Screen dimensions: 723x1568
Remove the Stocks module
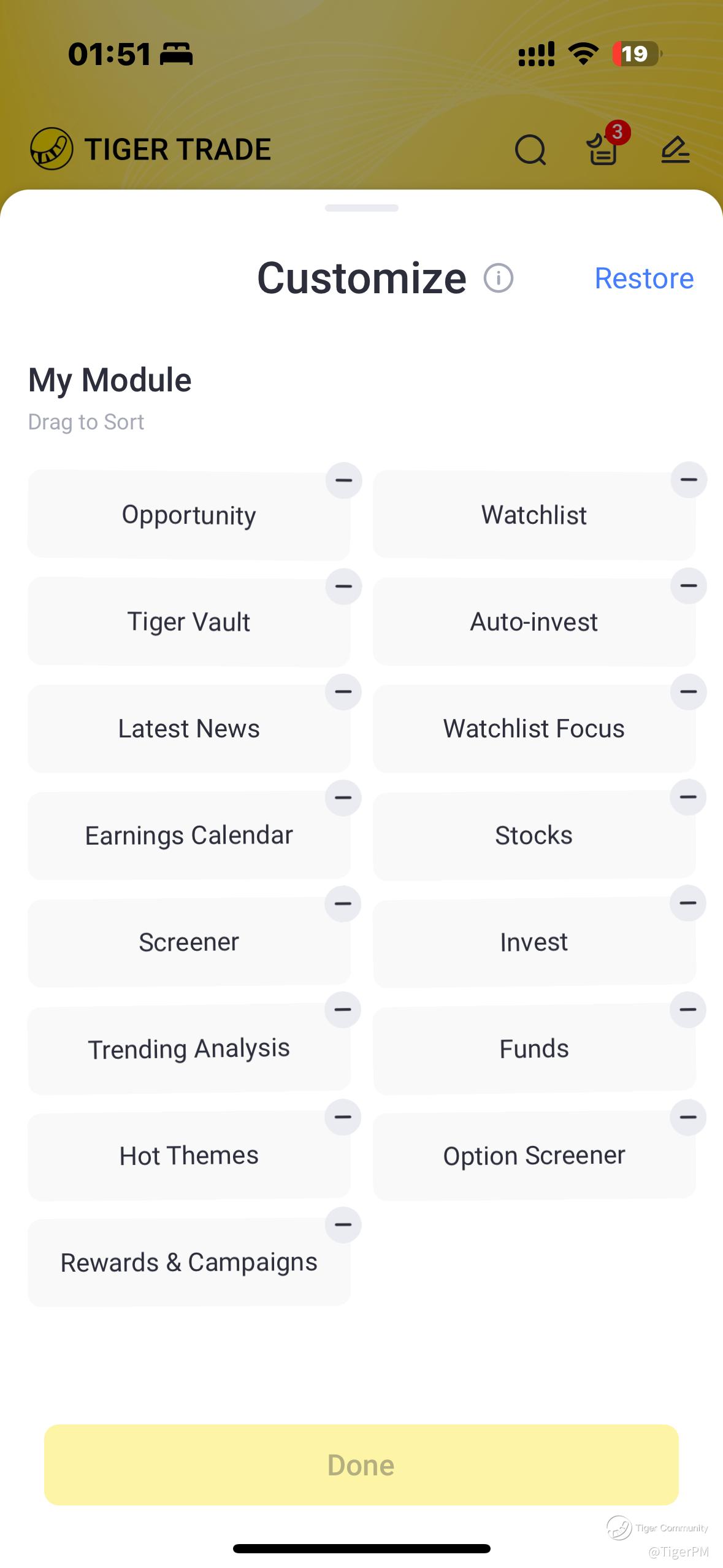coord(688,797)
